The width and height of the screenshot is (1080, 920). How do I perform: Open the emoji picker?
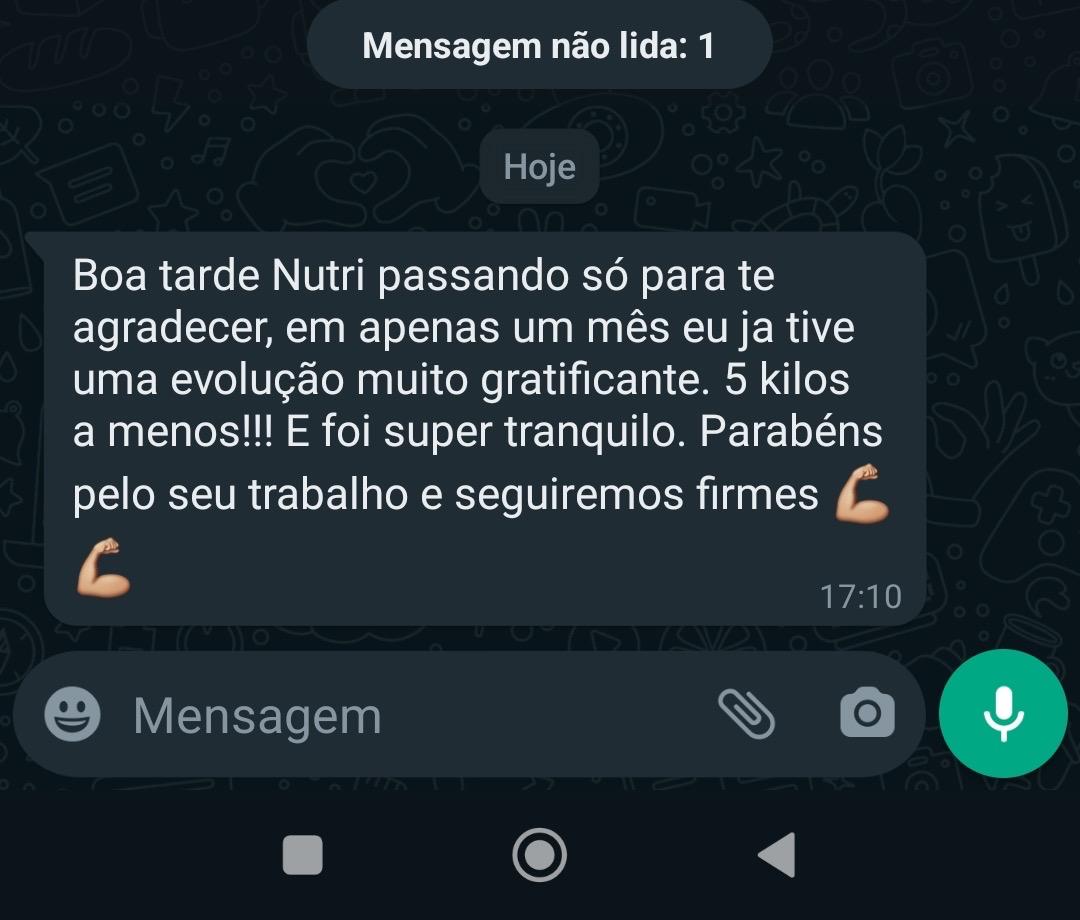point(73,715)
